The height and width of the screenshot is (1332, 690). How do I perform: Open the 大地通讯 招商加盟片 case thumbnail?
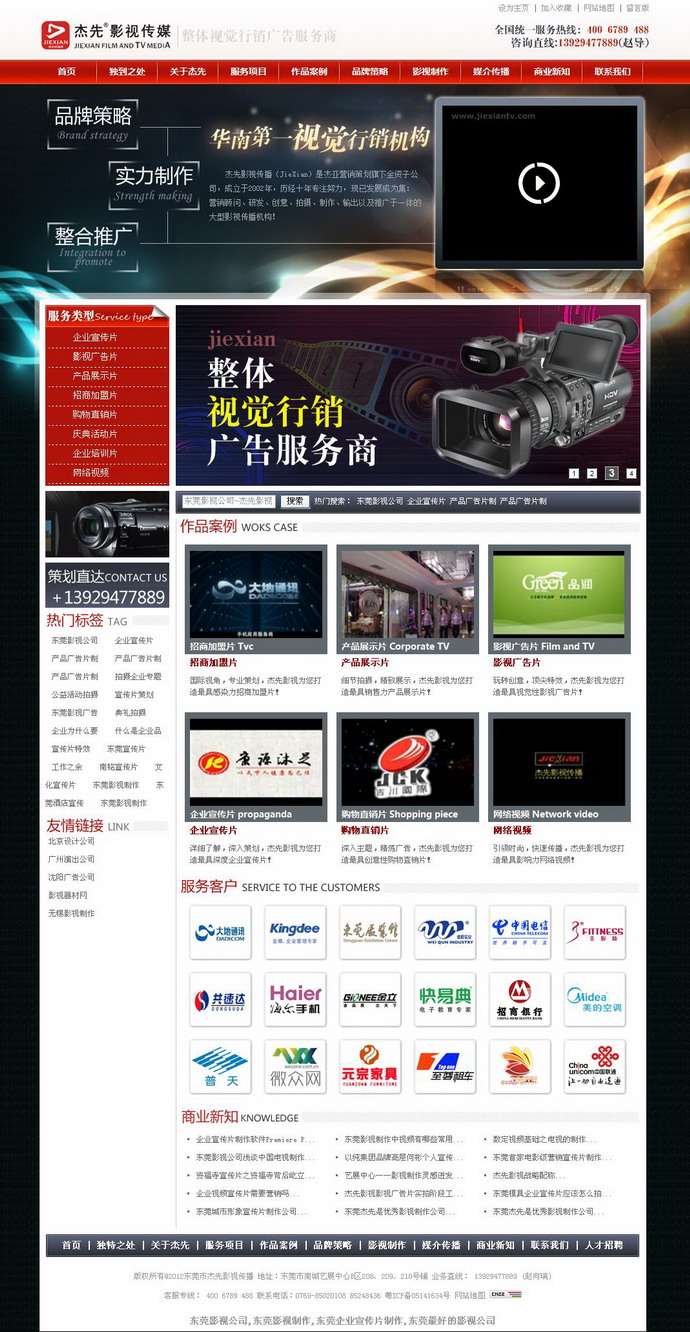(256, 594)
